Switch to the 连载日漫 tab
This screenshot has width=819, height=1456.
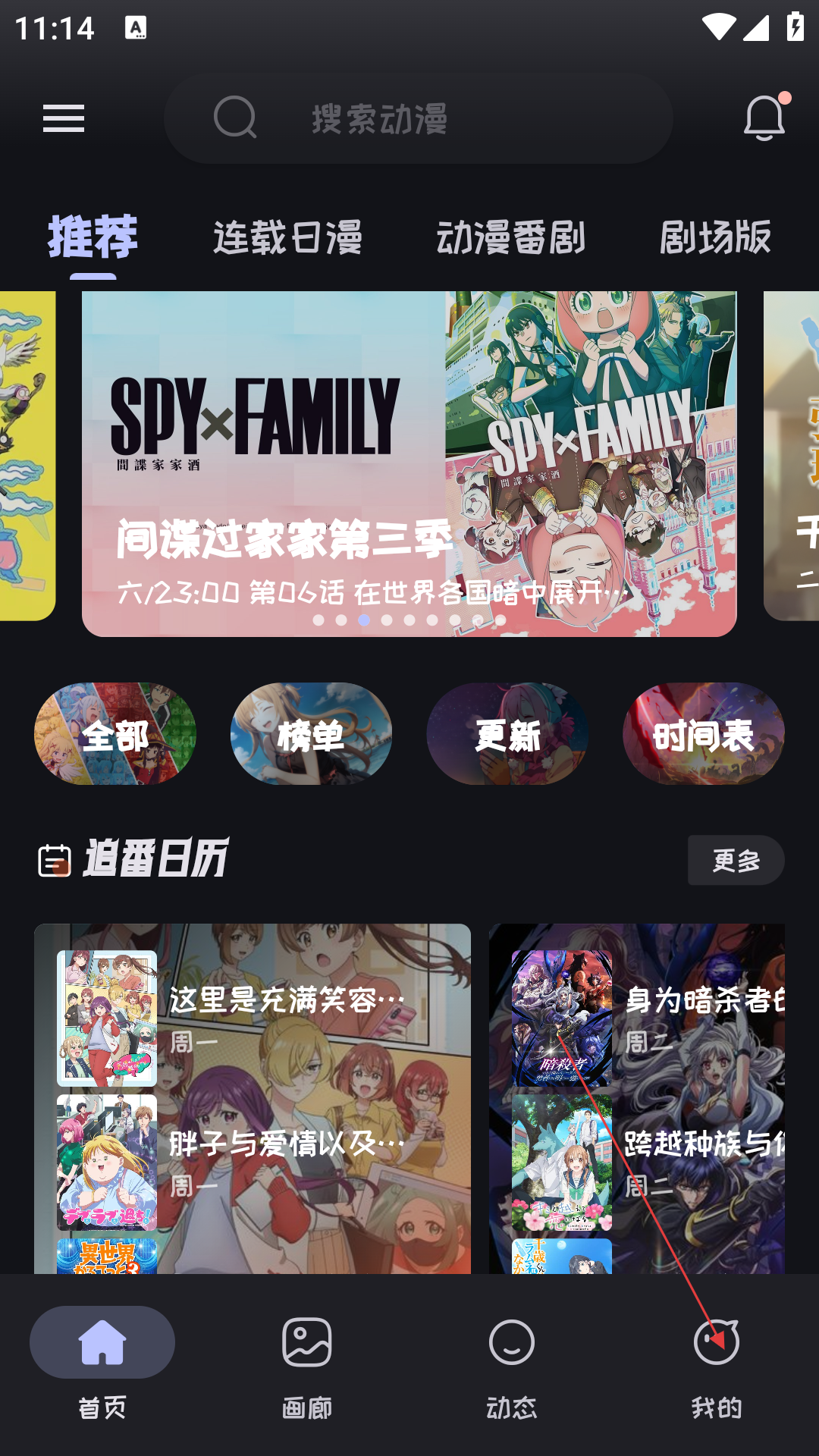click(287, 237)
